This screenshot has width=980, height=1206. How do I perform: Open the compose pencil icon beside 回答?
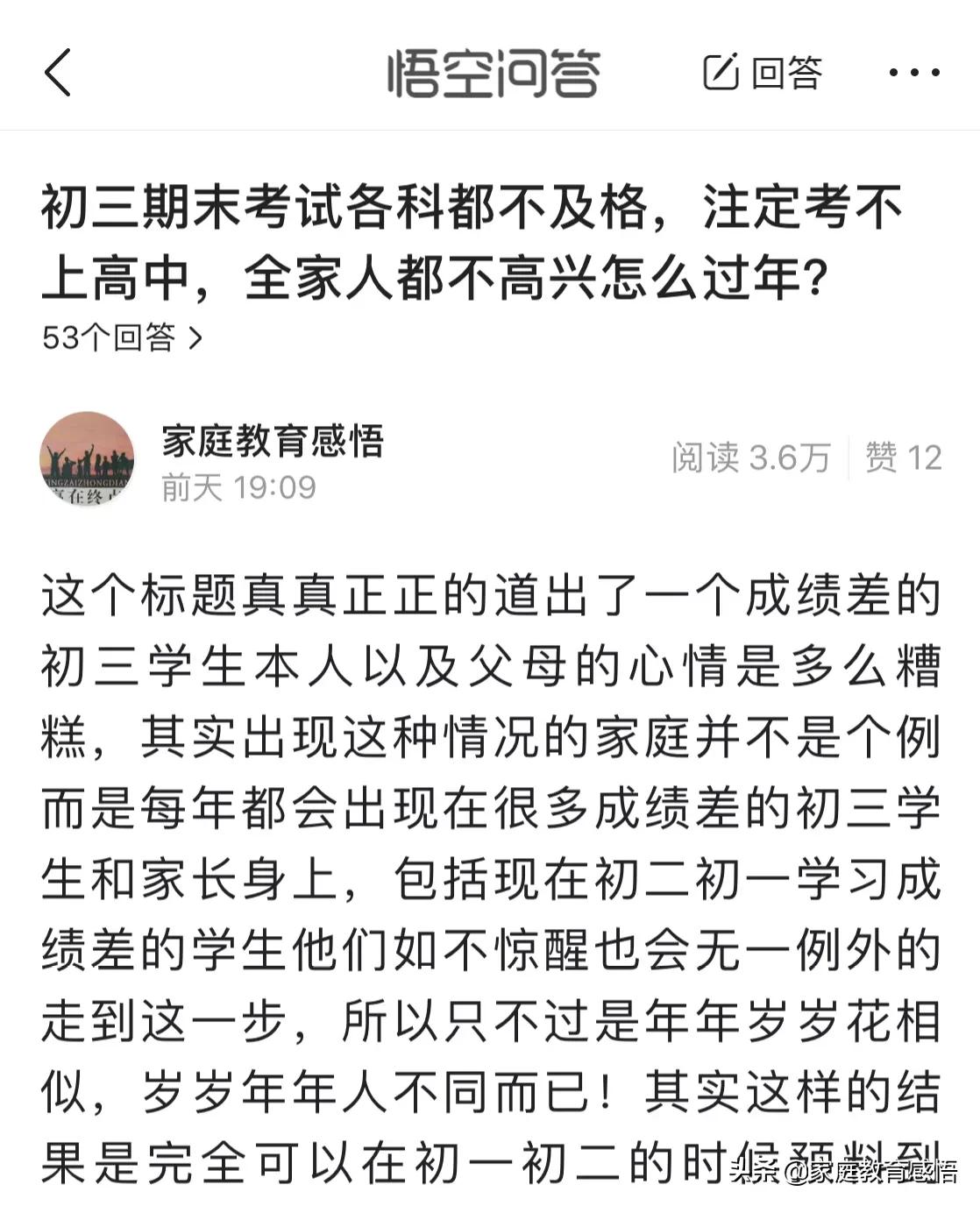click(x=721, y=74)
